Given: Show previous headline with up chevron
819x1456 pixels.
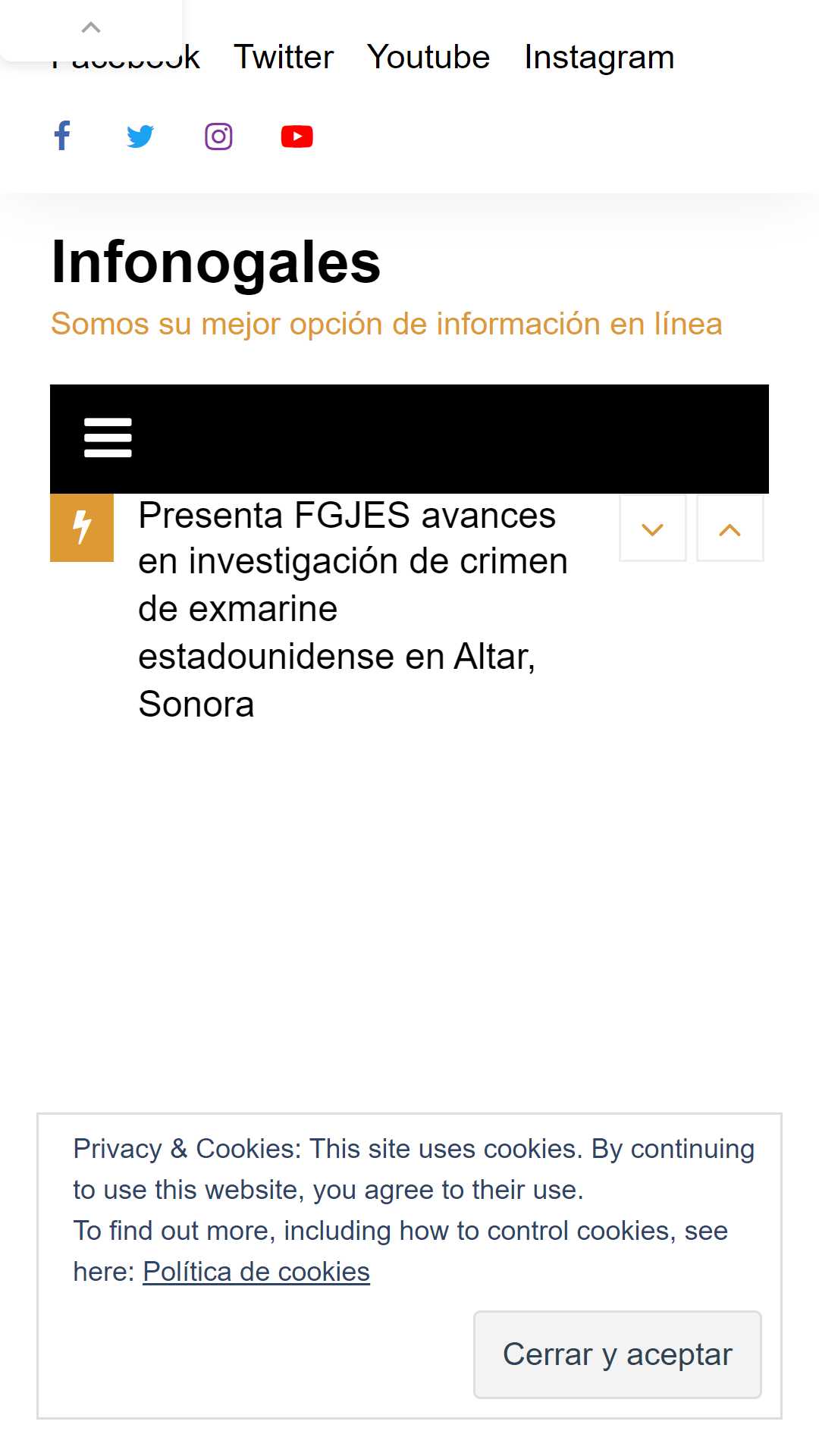Looking at the screenshot, I should coord(730,529).
